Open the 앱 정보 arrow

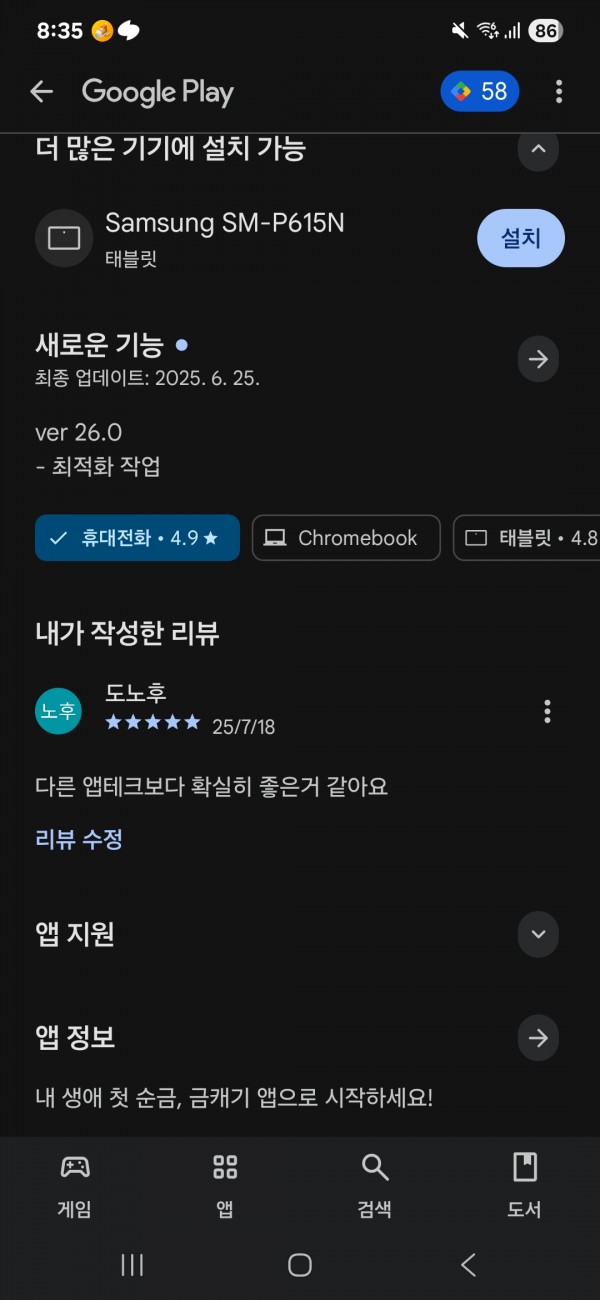[538, 1038]
